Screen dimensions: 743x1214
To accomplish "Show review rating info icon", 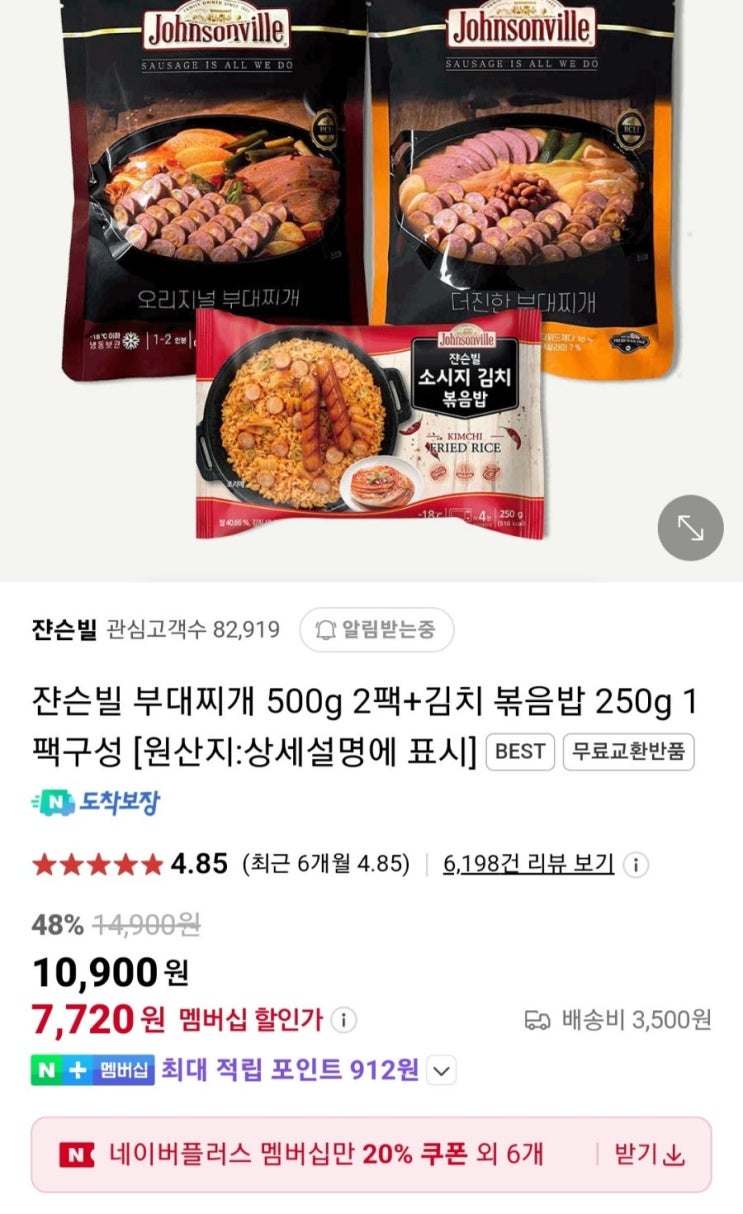I will (x=636, y=864).
